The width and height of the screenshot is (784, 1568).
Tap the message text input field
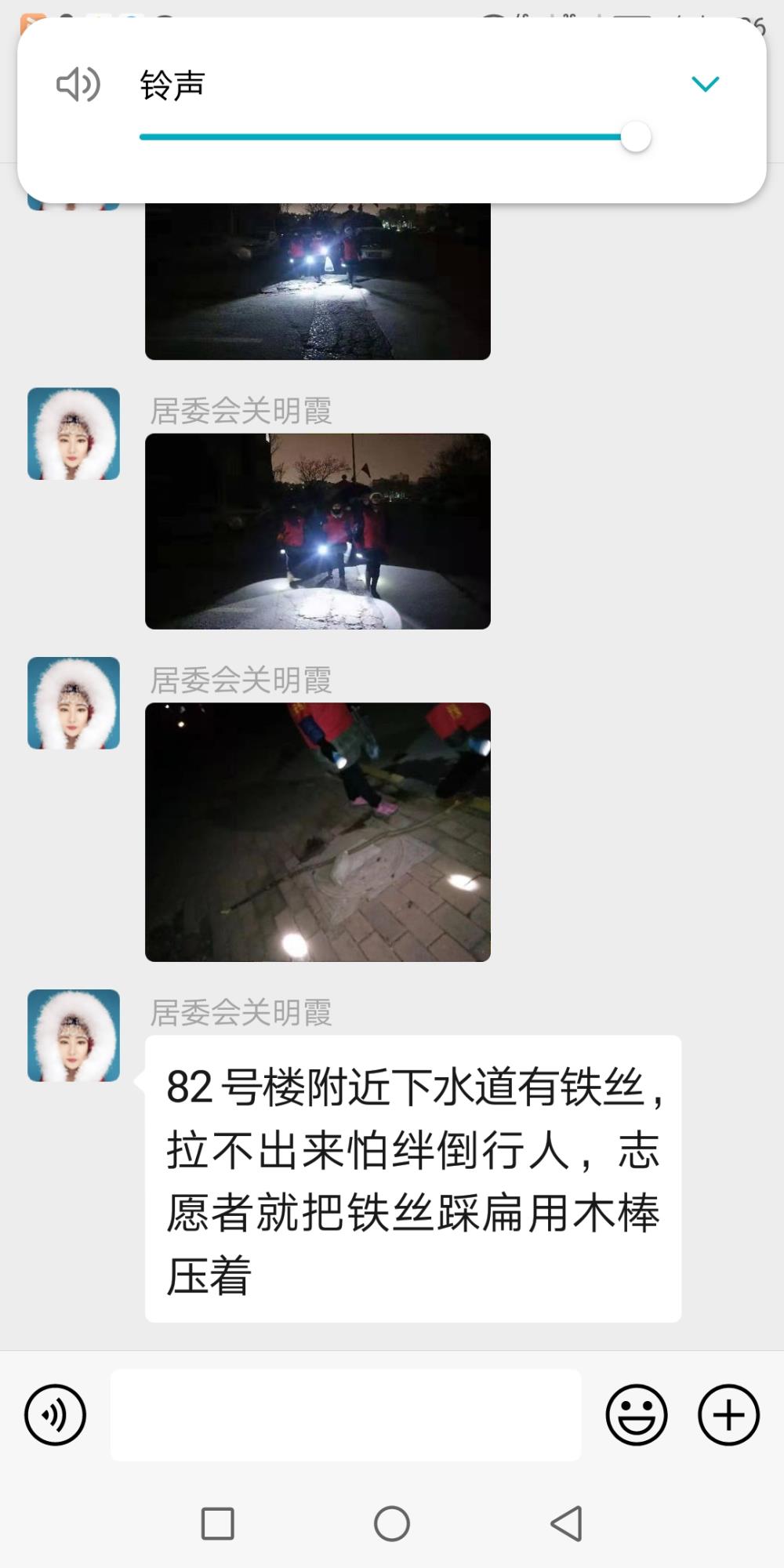[346, 1414]
